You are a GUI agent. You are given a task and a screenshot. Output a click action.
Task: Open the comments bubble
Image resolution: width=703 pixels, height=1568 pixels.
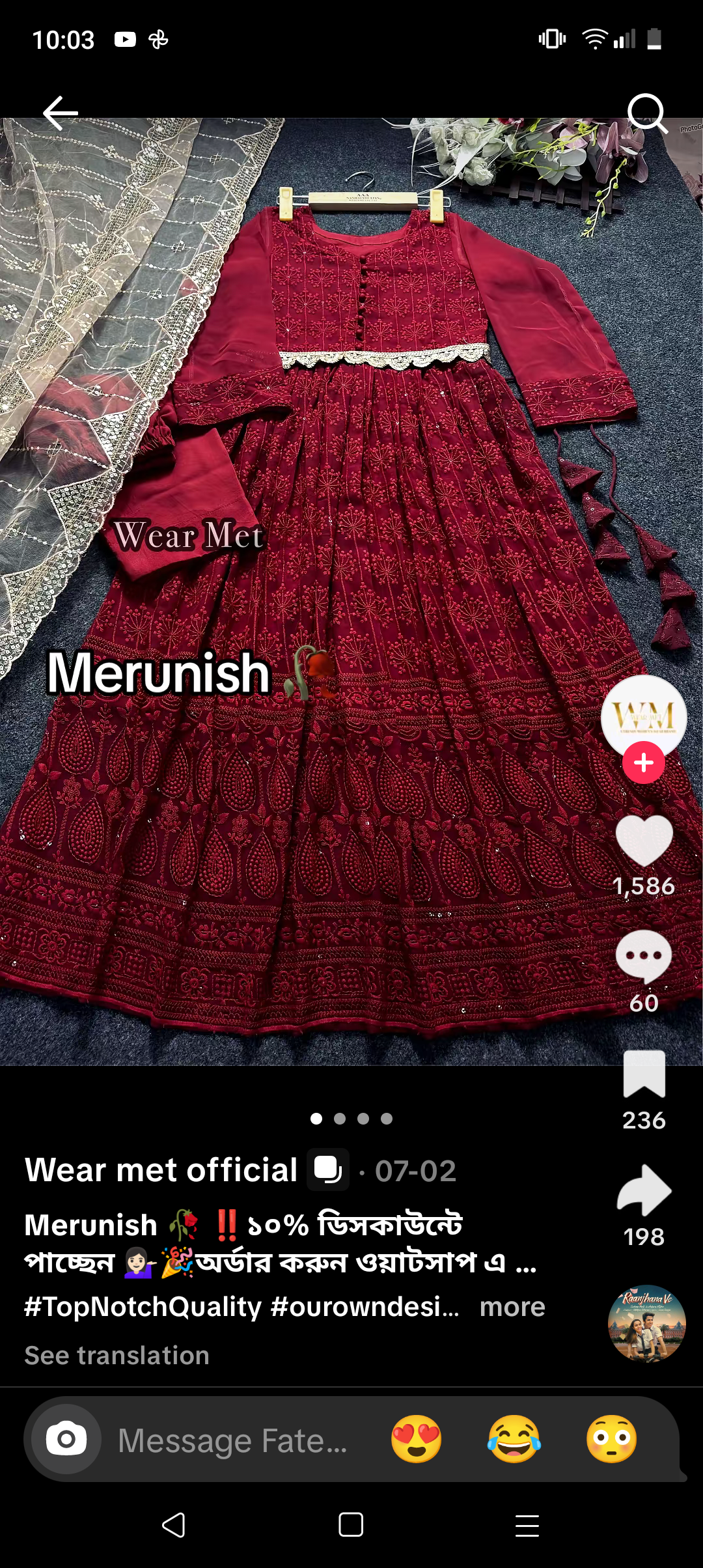644,956
